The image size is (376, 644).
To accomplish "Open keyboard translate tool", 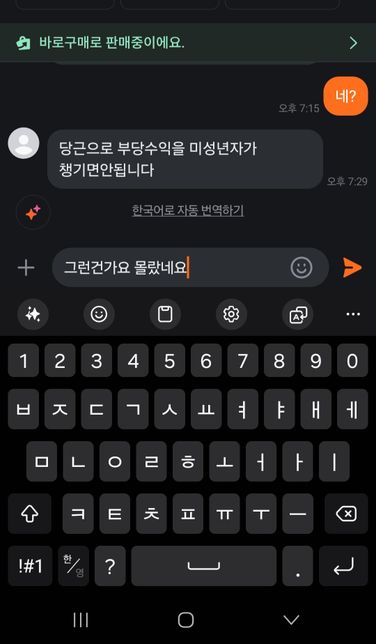I will point(298,315).
